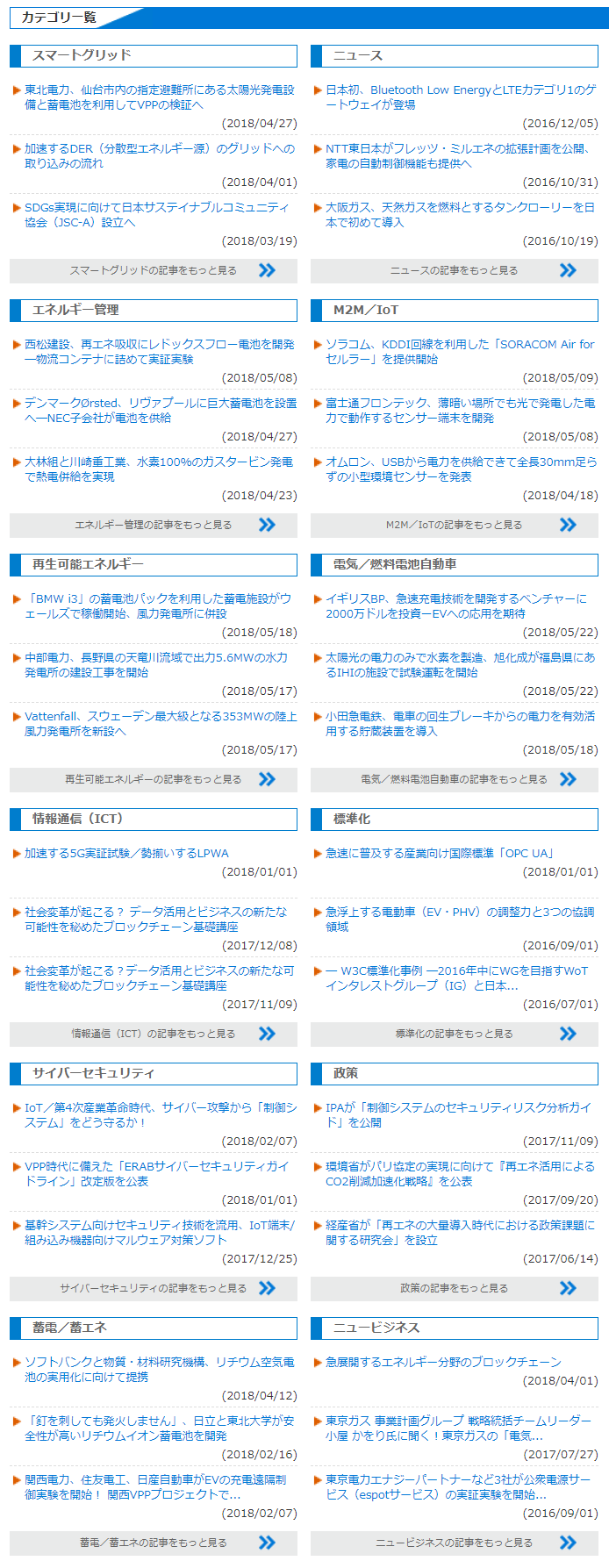Open ニュービジネスの記事をもっと見る
Image resolution: width=609 pixels, height=1568 pixels.
(455, 1543)
